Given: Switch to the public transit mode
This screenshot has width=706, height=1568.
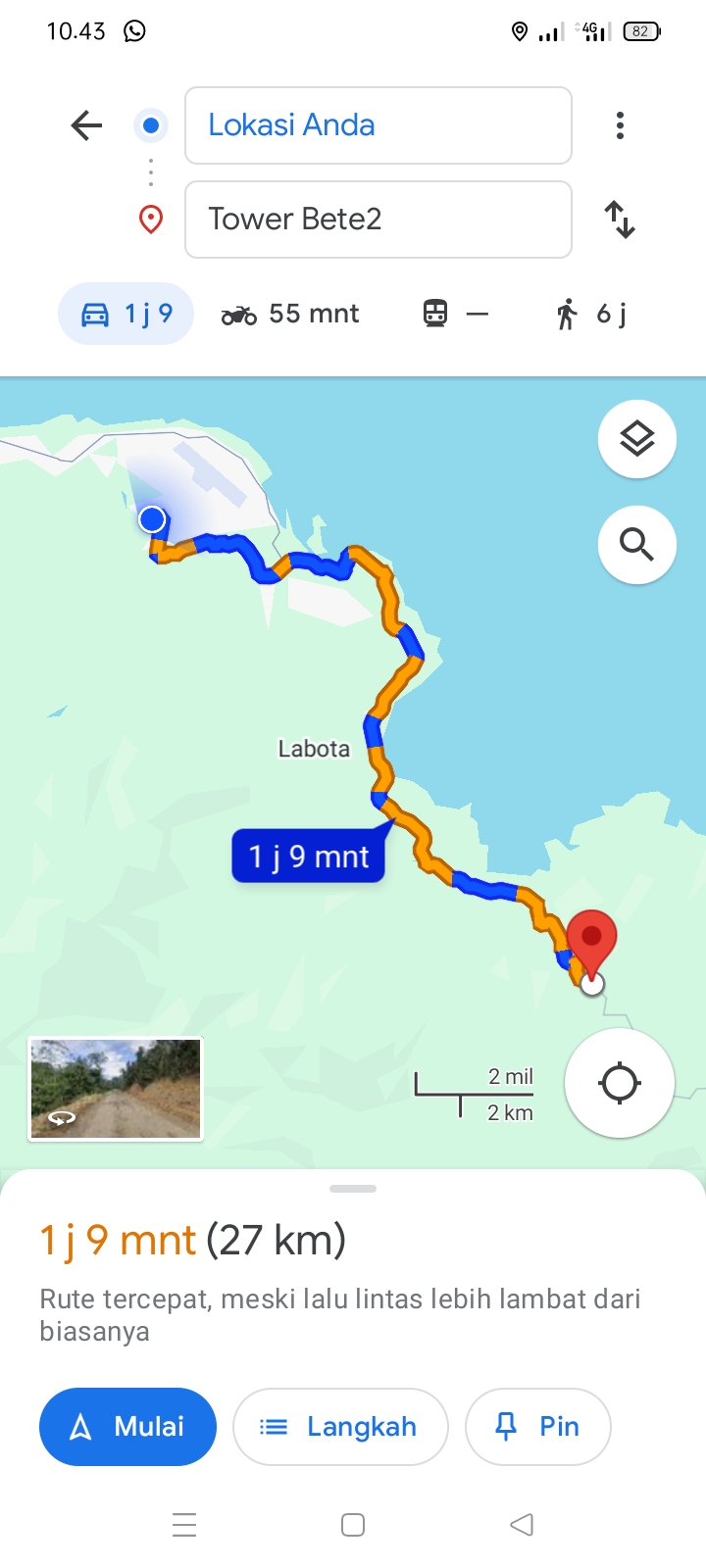Looking at the screenshot, I should pos(455,314).
